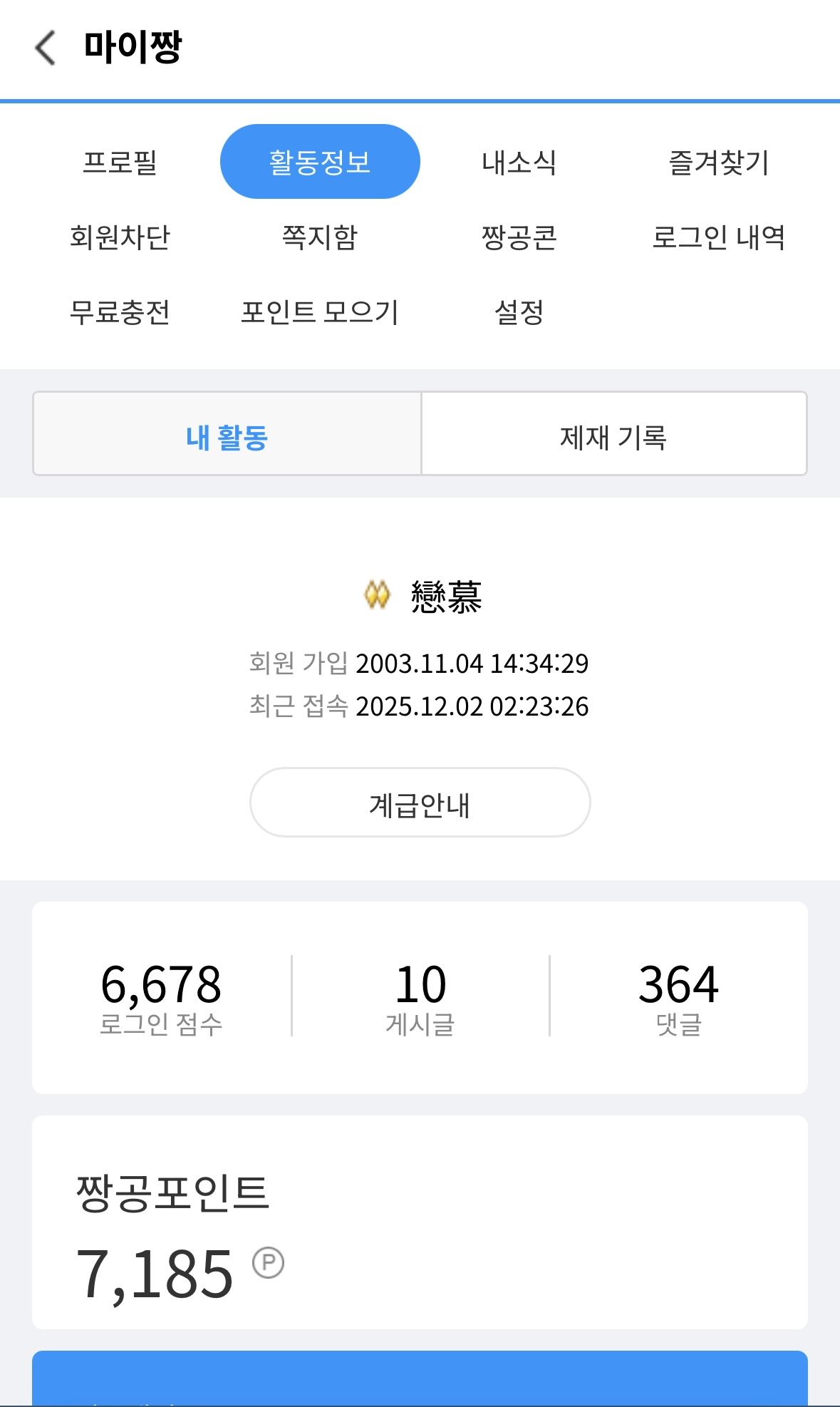Image resolution: width=840 pixels, height=1407 pixels.
Task: Open the 설정 settings tab
Action: coord(519,312)
